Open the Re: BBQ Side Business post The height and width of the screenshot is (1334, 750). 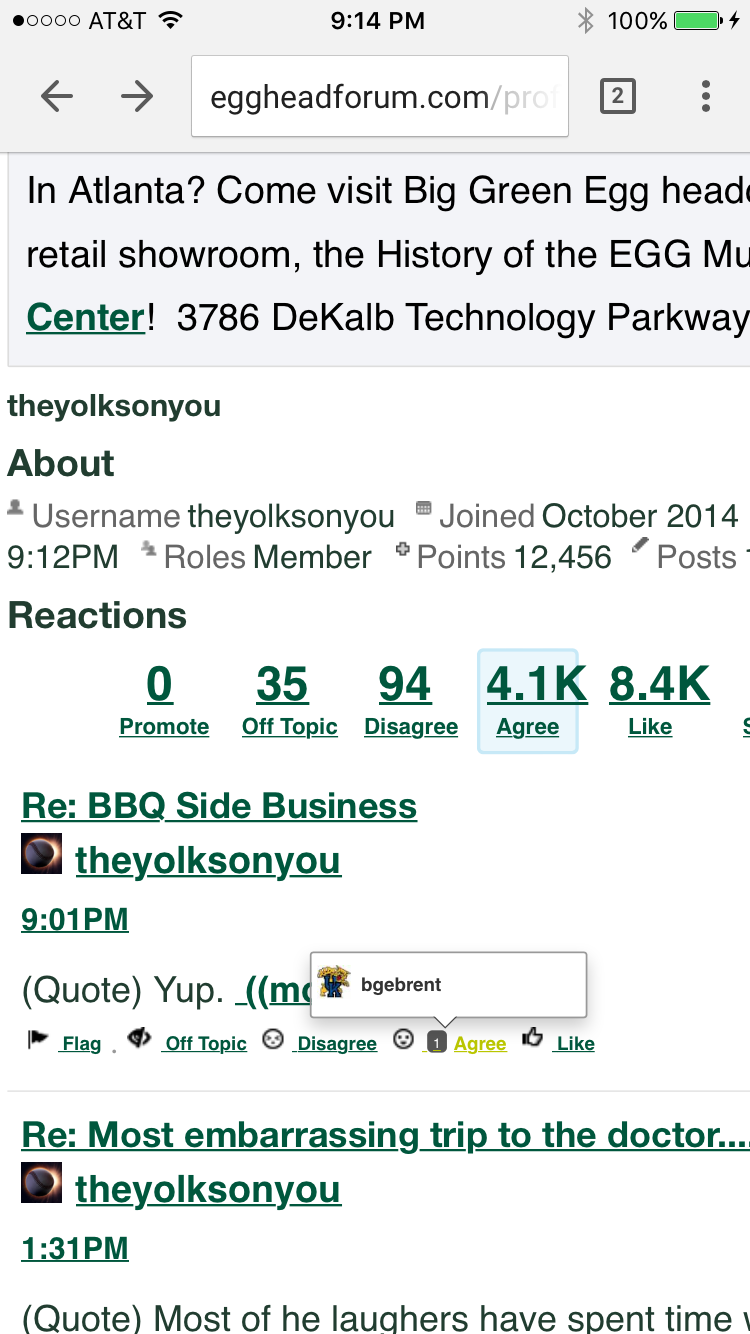click(x=219, y=806)
